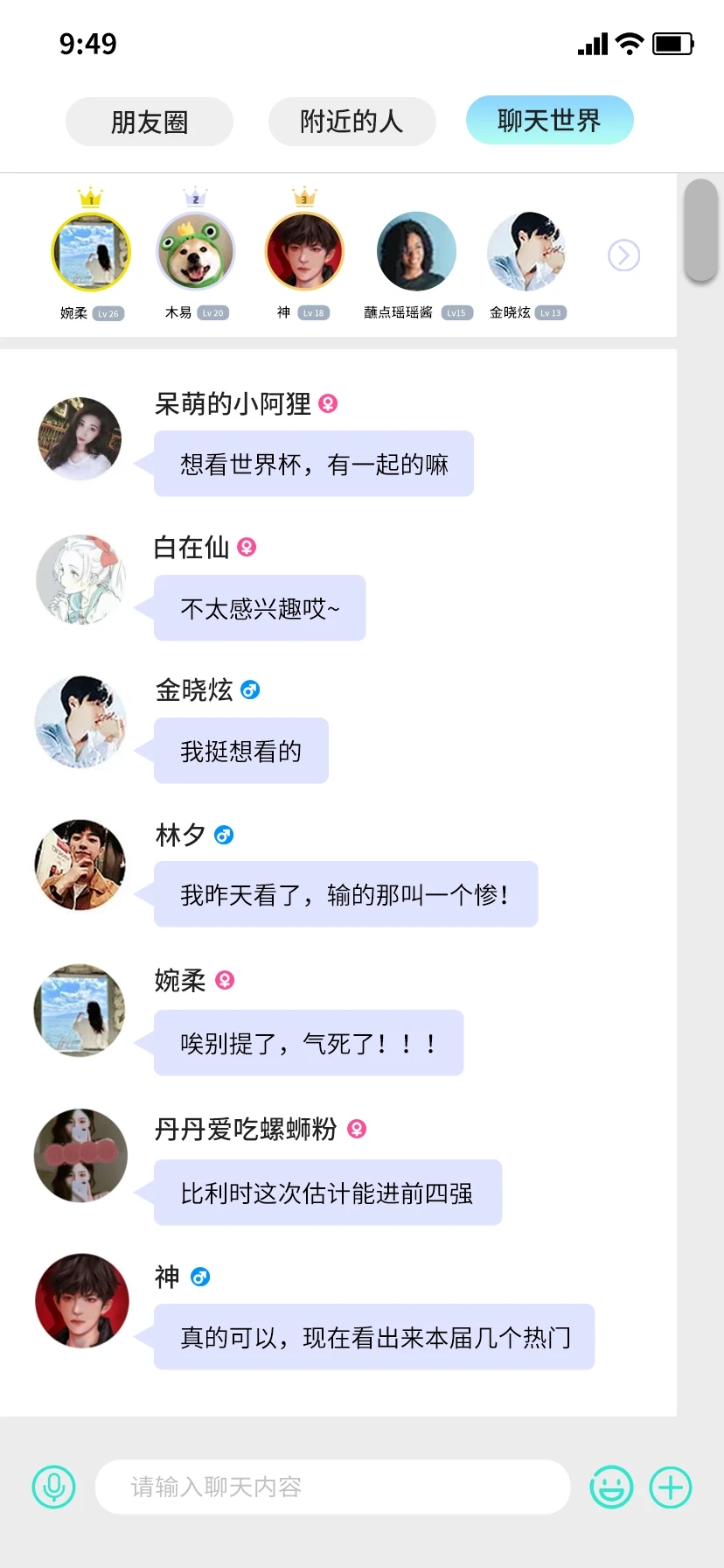Tap the voice input microphone icon
724x1568 pixels.
(53, 1487)
